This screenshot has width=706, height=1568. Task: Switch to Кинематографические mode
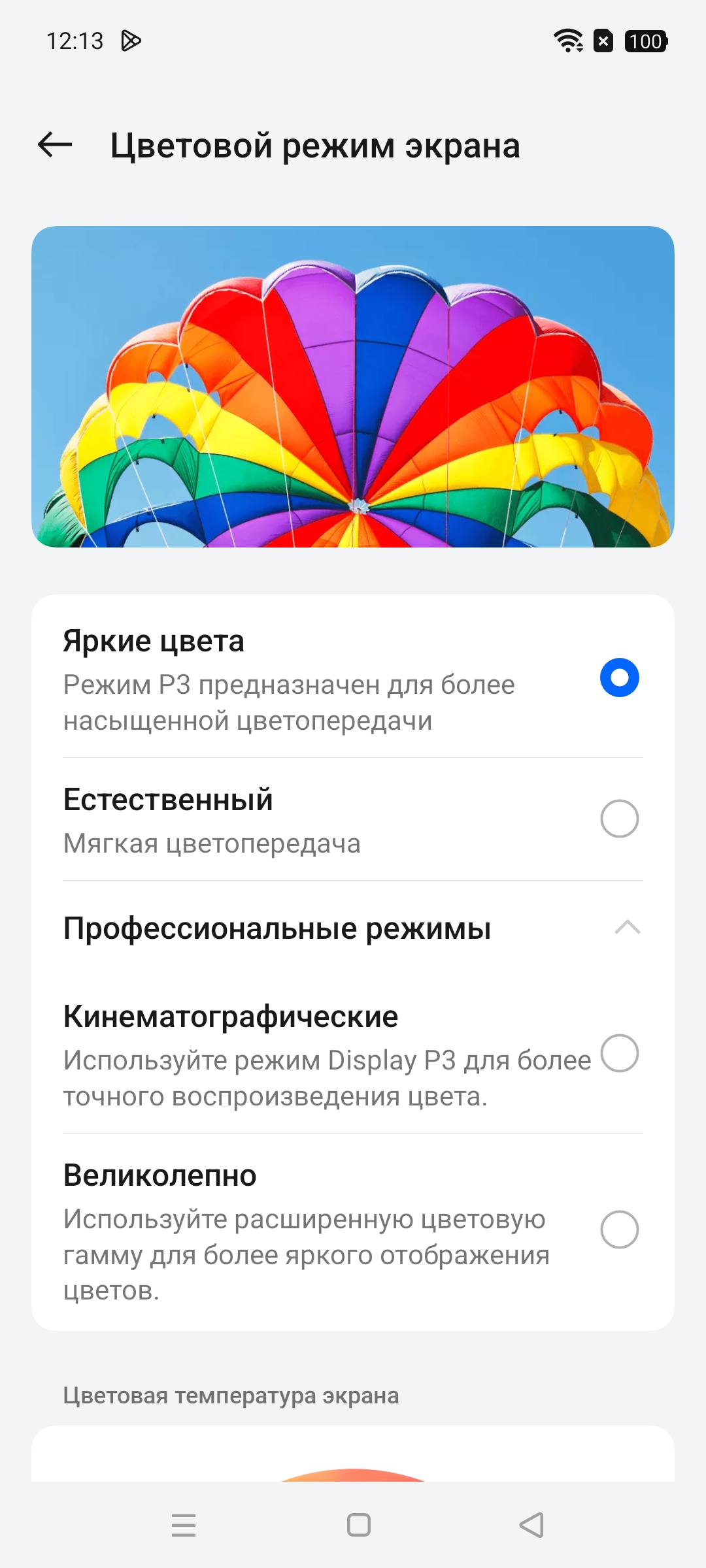coord(619,1053)
